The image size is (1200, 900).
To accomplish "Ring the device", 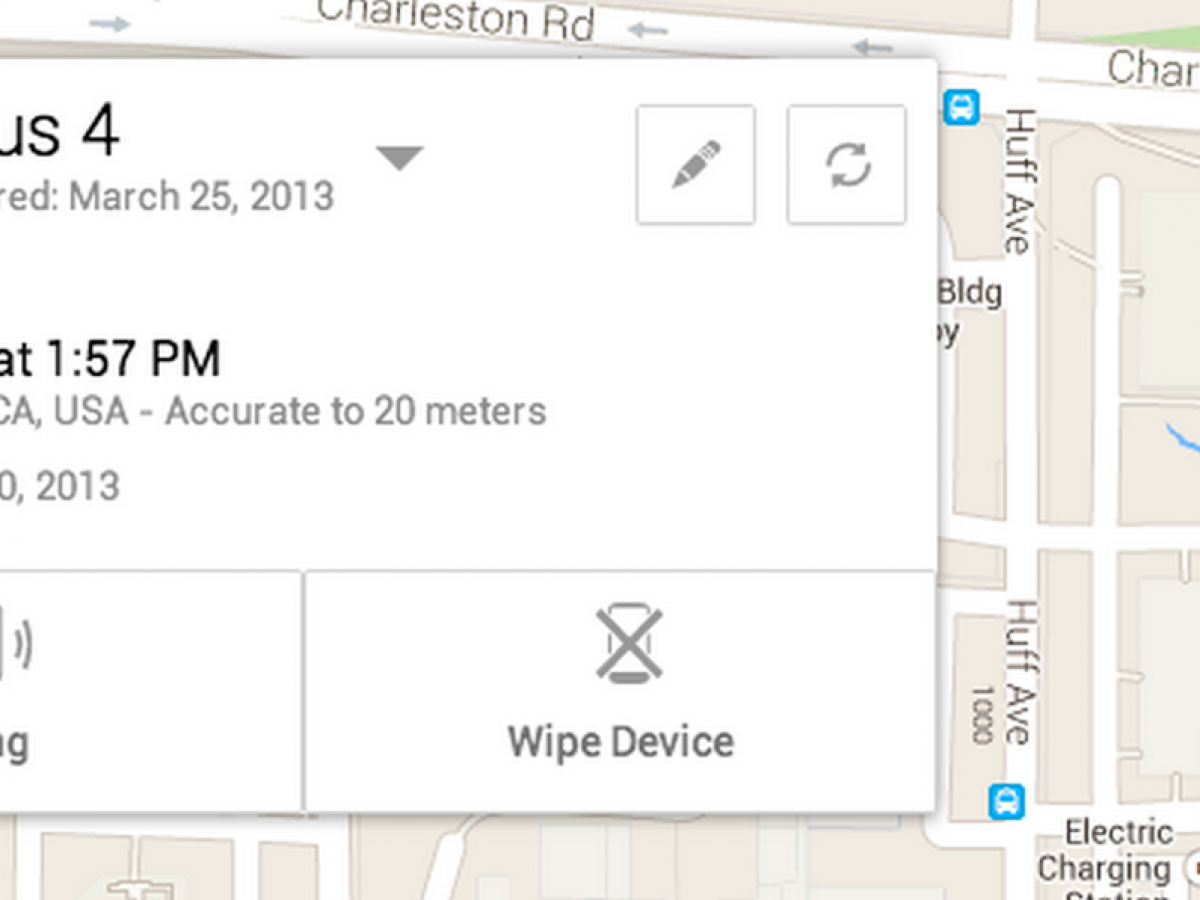I will click(x=150, y=692).
